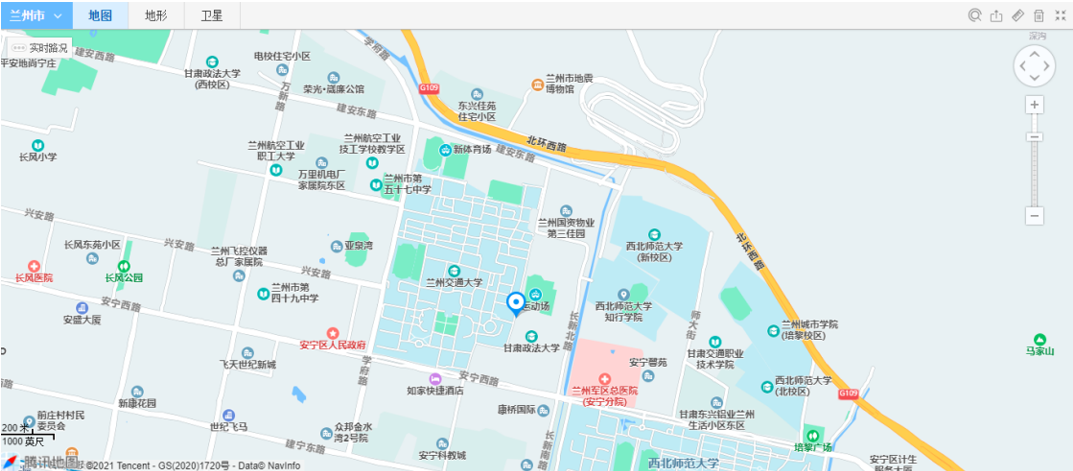Exit full screen with the collapse icon

tap(1059, 15)
